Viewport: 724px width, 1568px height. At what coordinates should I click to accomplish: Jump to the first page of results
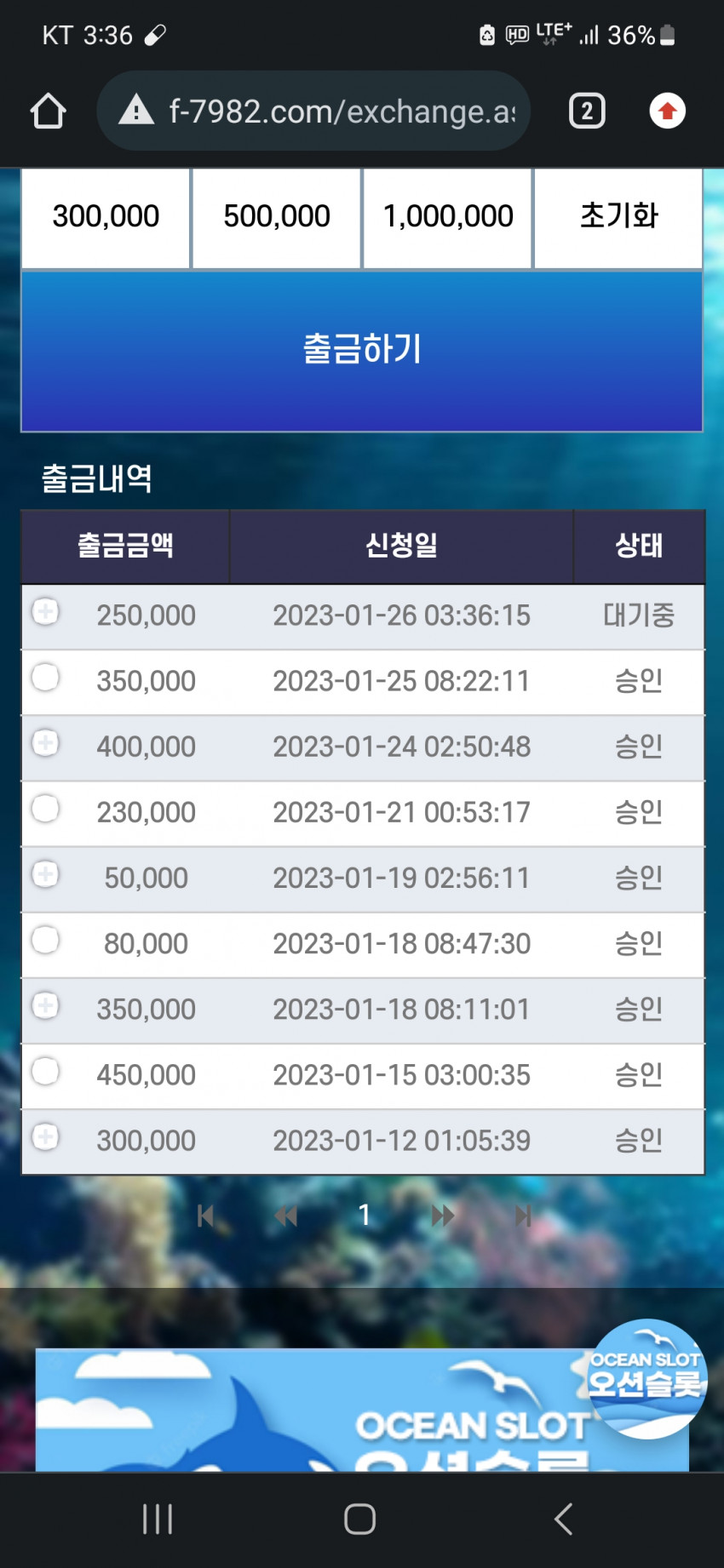(x=205, y=1216)
